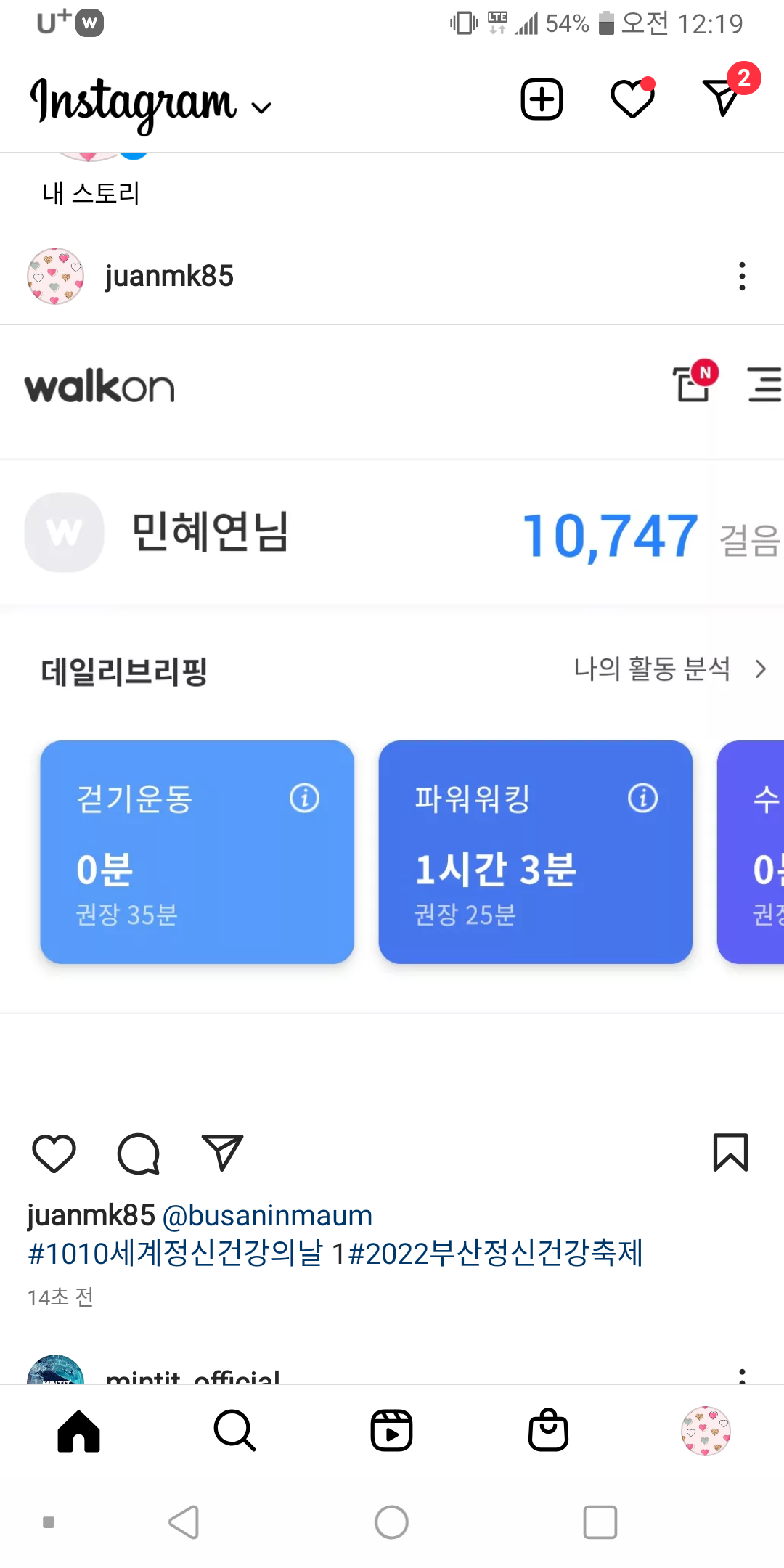Open the activity heart notifications
This screenshot has height=1568, width=784.
[632, 99]
